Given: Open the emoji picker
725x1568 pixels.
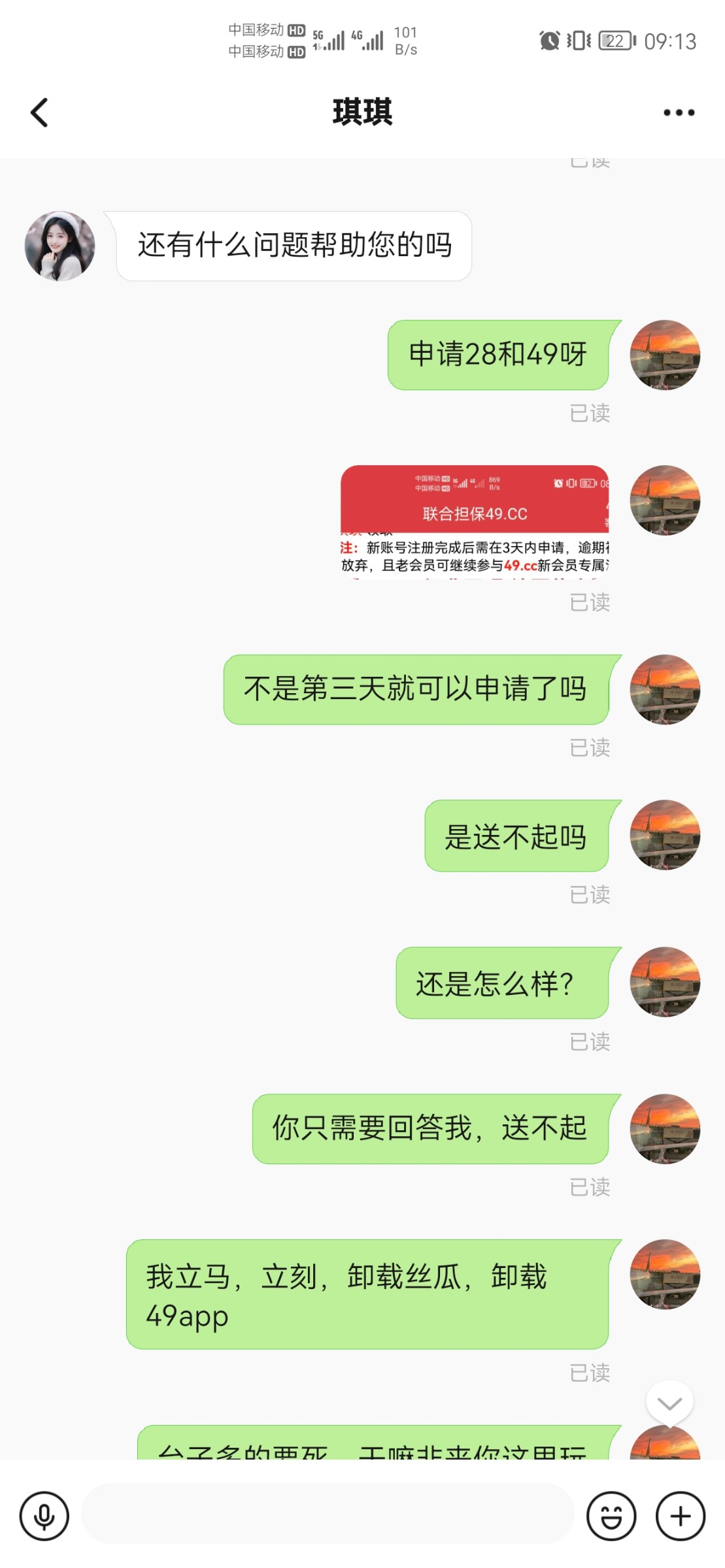Looking at the screenshot, I should 611,1516.
